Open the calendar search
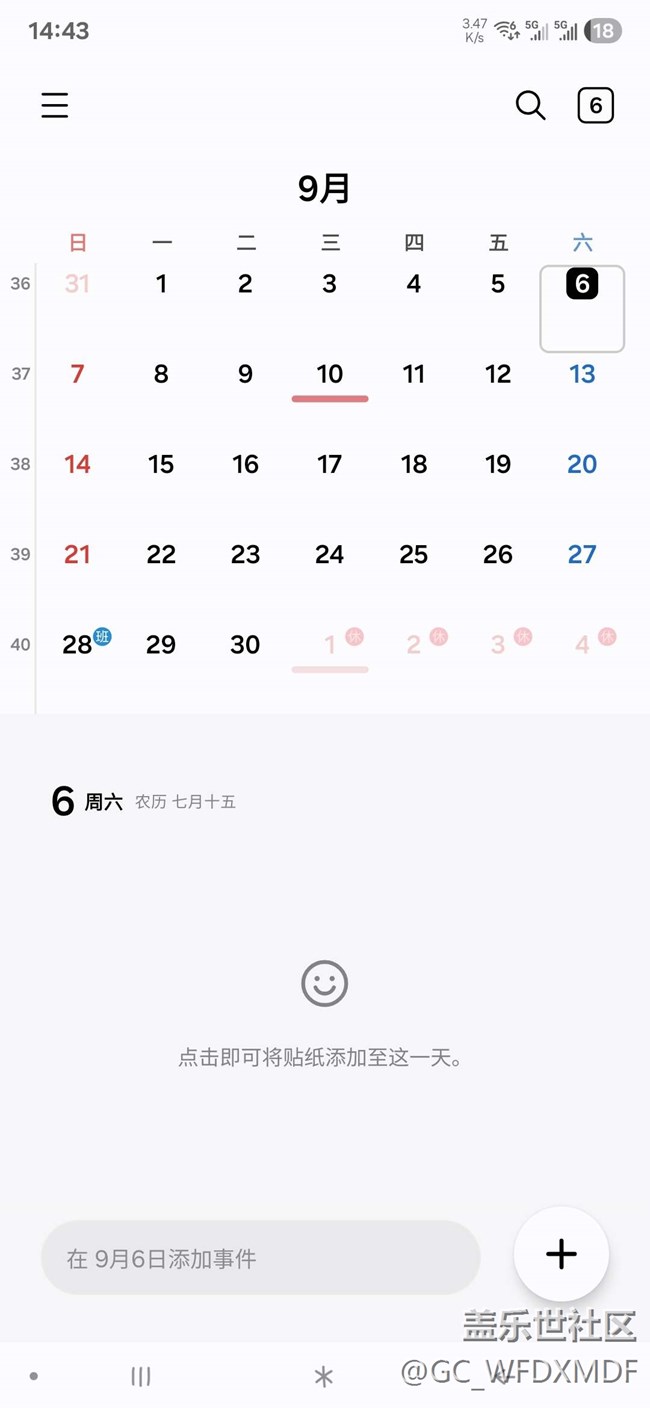This screenshot has height=1408, width=650. [530, 105]
